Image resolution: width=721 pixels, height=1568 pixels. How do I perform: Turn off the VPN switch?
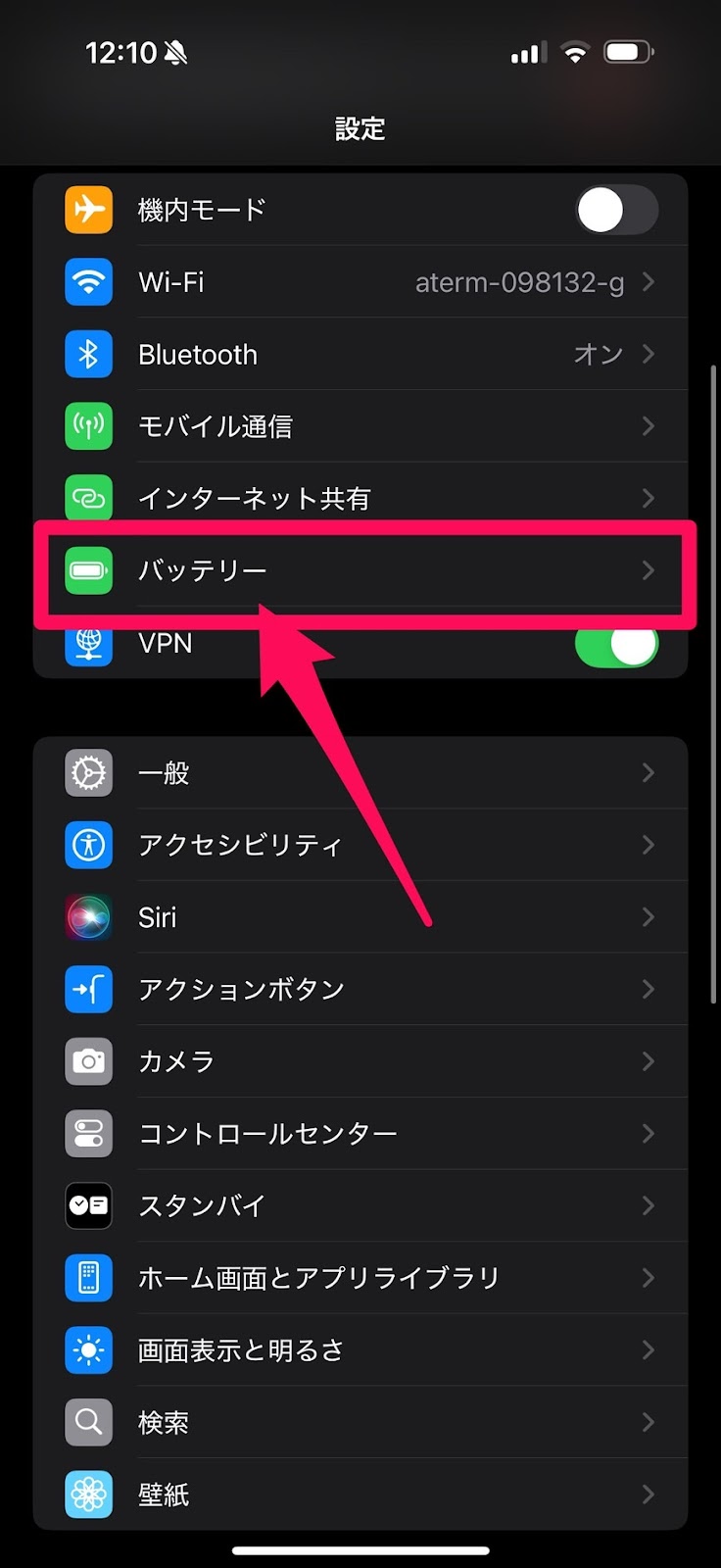[616, 644]
